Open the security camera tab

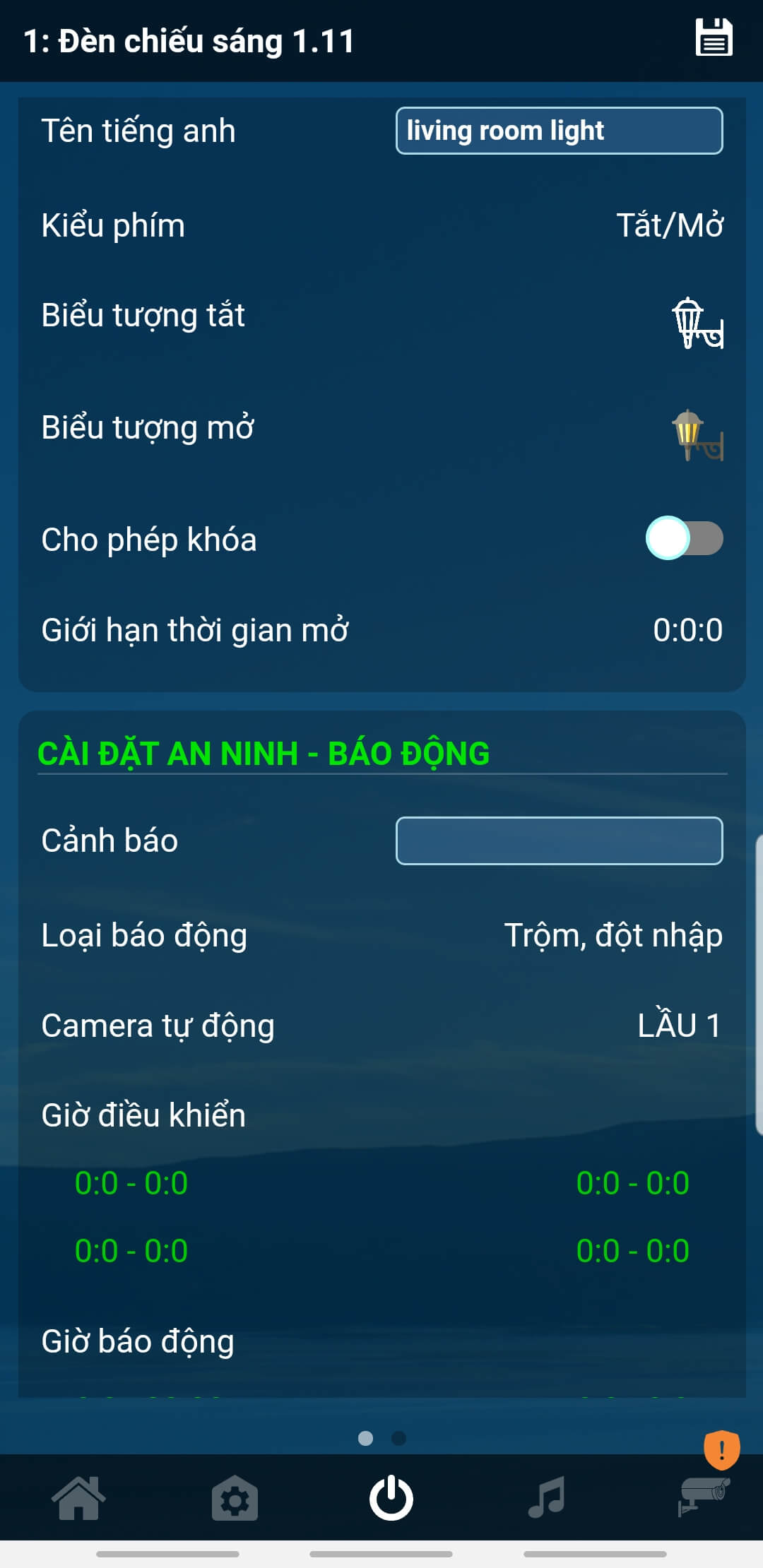(702, 1497)
